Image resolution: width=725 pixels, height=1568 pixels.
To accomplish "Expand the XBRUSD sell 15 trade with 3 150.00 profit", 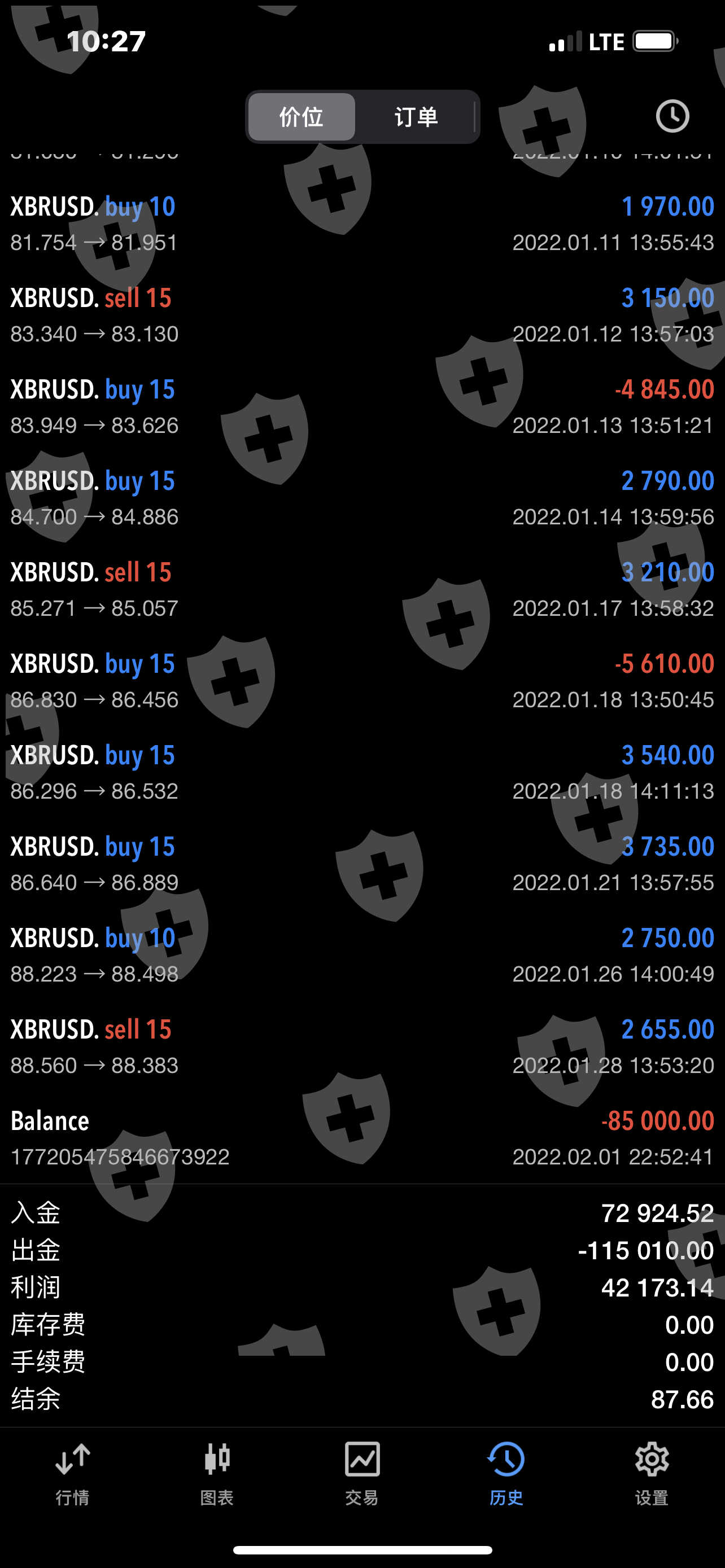I will click(x=362, y=316).
